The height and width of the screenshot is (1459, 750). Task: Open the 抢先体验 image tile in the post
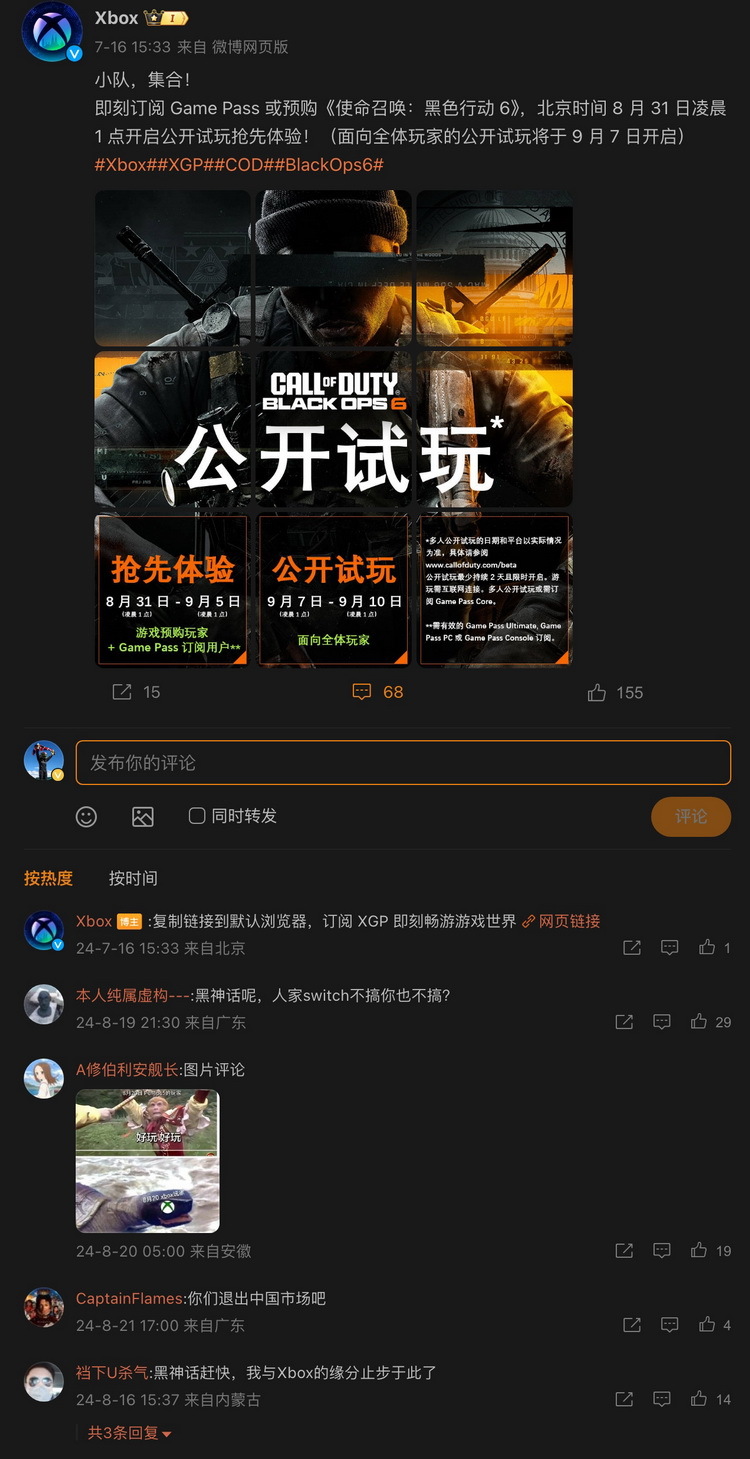point(171,589)
